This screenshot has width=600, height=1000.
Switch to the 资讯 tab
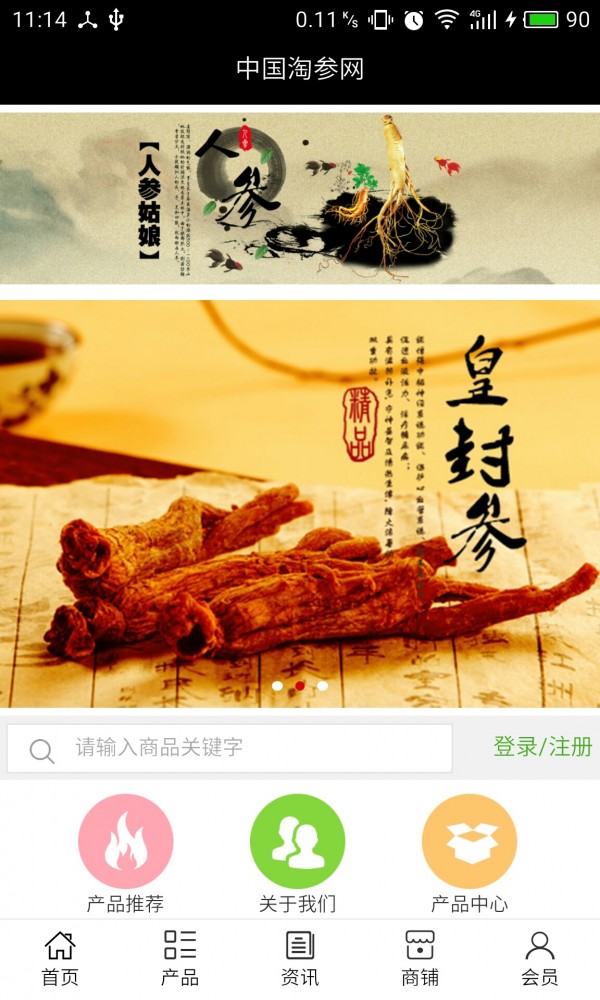300,958
